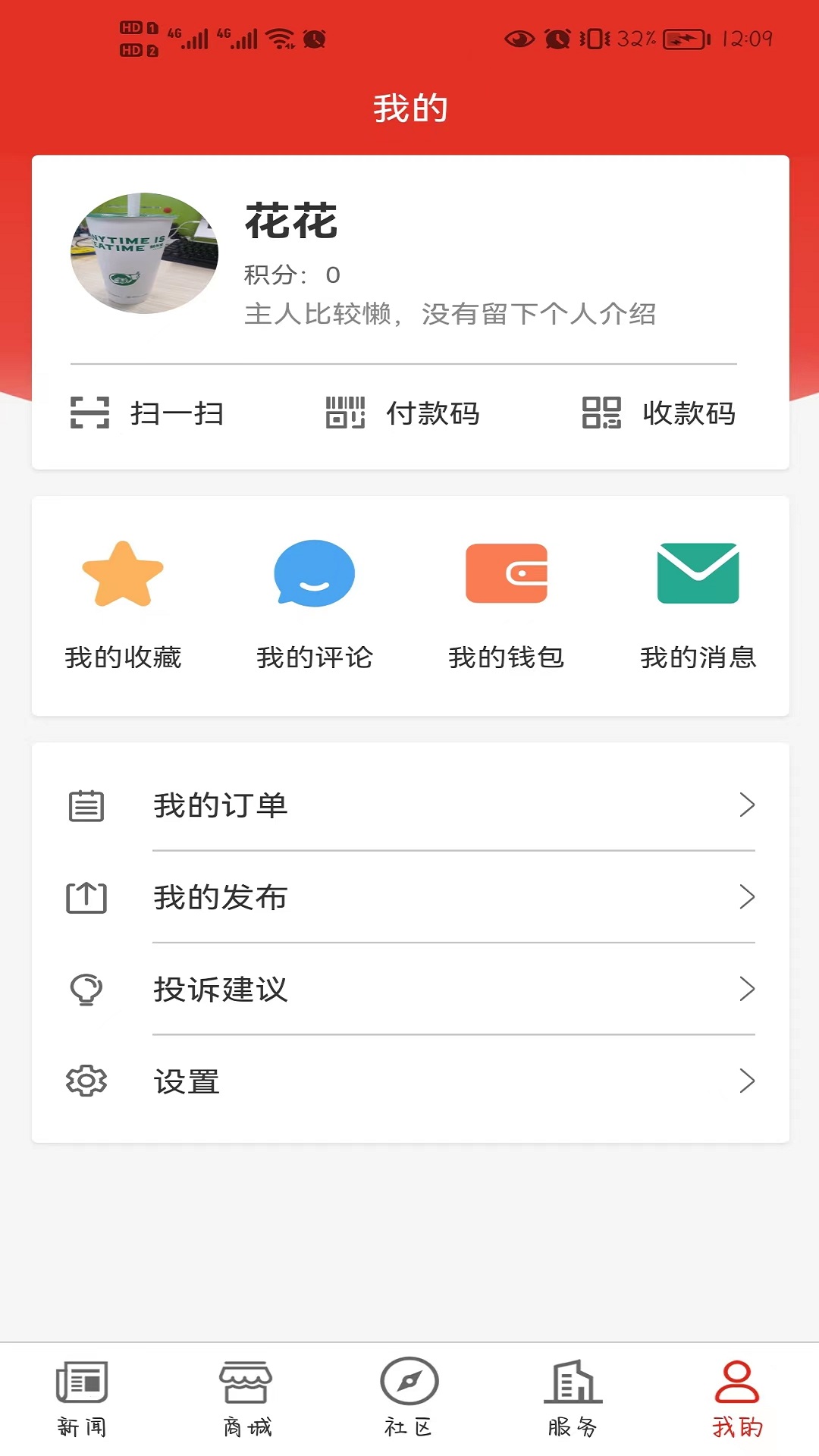
Task: Open the 收款码 collection code icon
Action: 603,413
